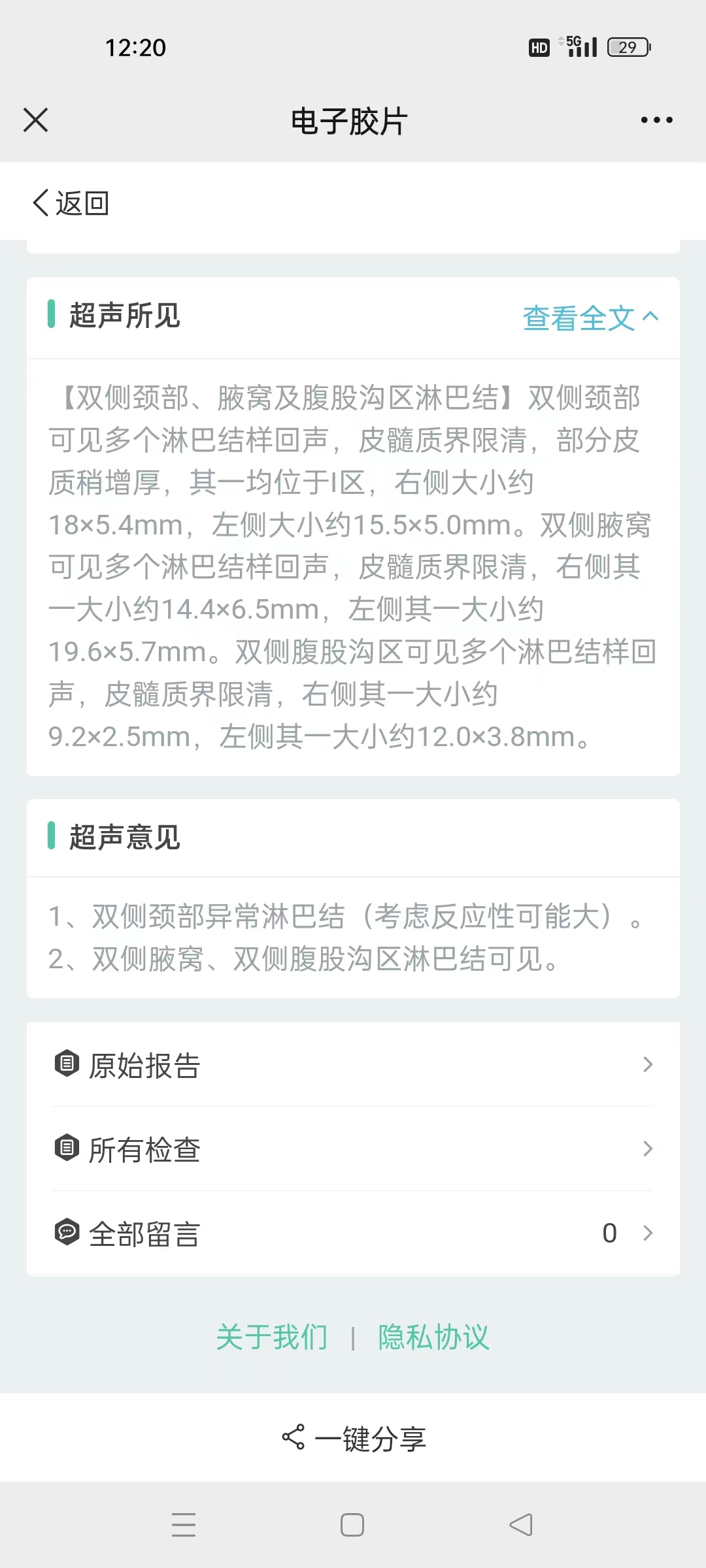View 全部留言 messages
Viewport: 706px width, 1568px height.
click(x=353, y=1233)
